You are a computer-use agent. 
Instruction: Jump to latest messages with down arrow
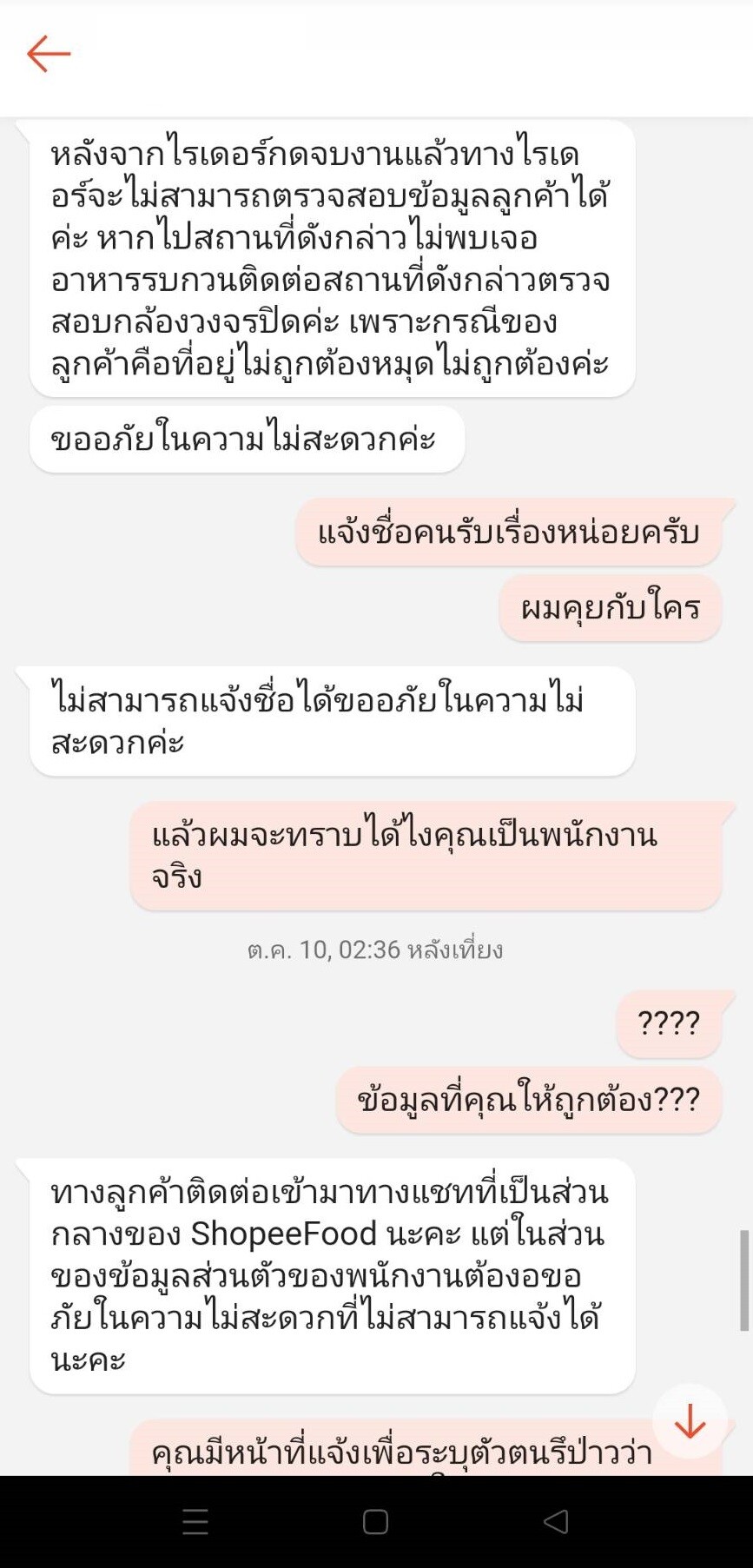tap(690, 1421)
